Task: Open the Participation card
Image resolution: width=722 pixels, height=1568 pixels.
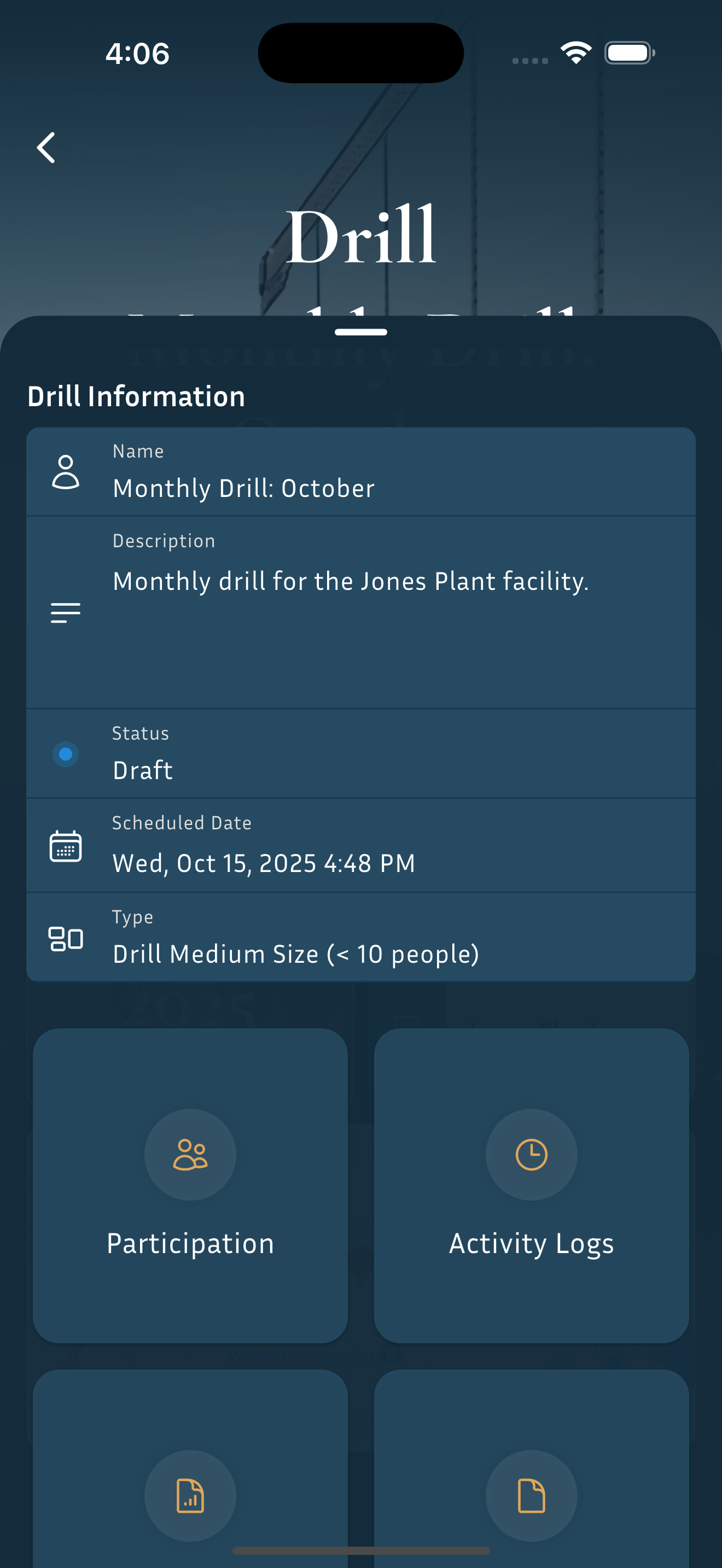Action: (x=190, y=1185)
